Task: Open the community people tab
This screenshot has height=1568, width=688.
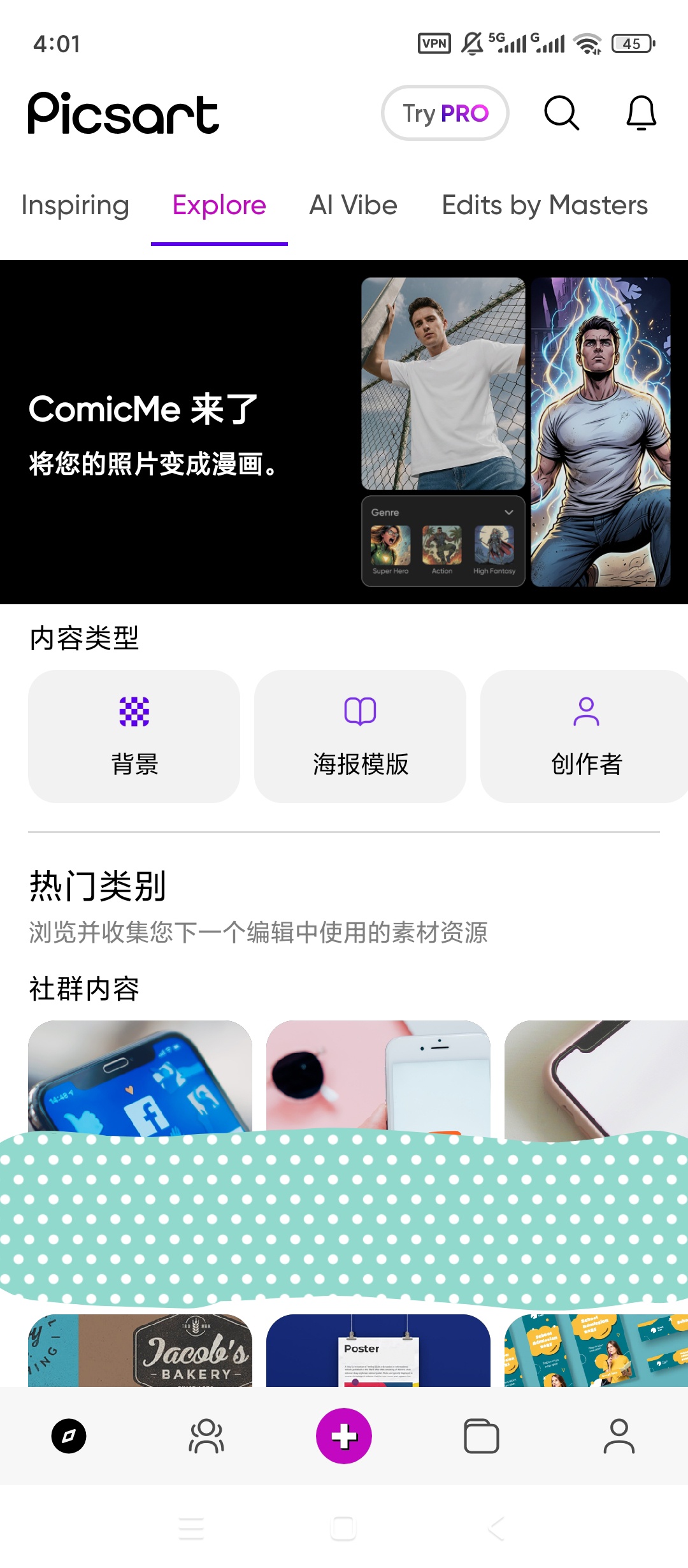Action: [x=206, y=1436]
